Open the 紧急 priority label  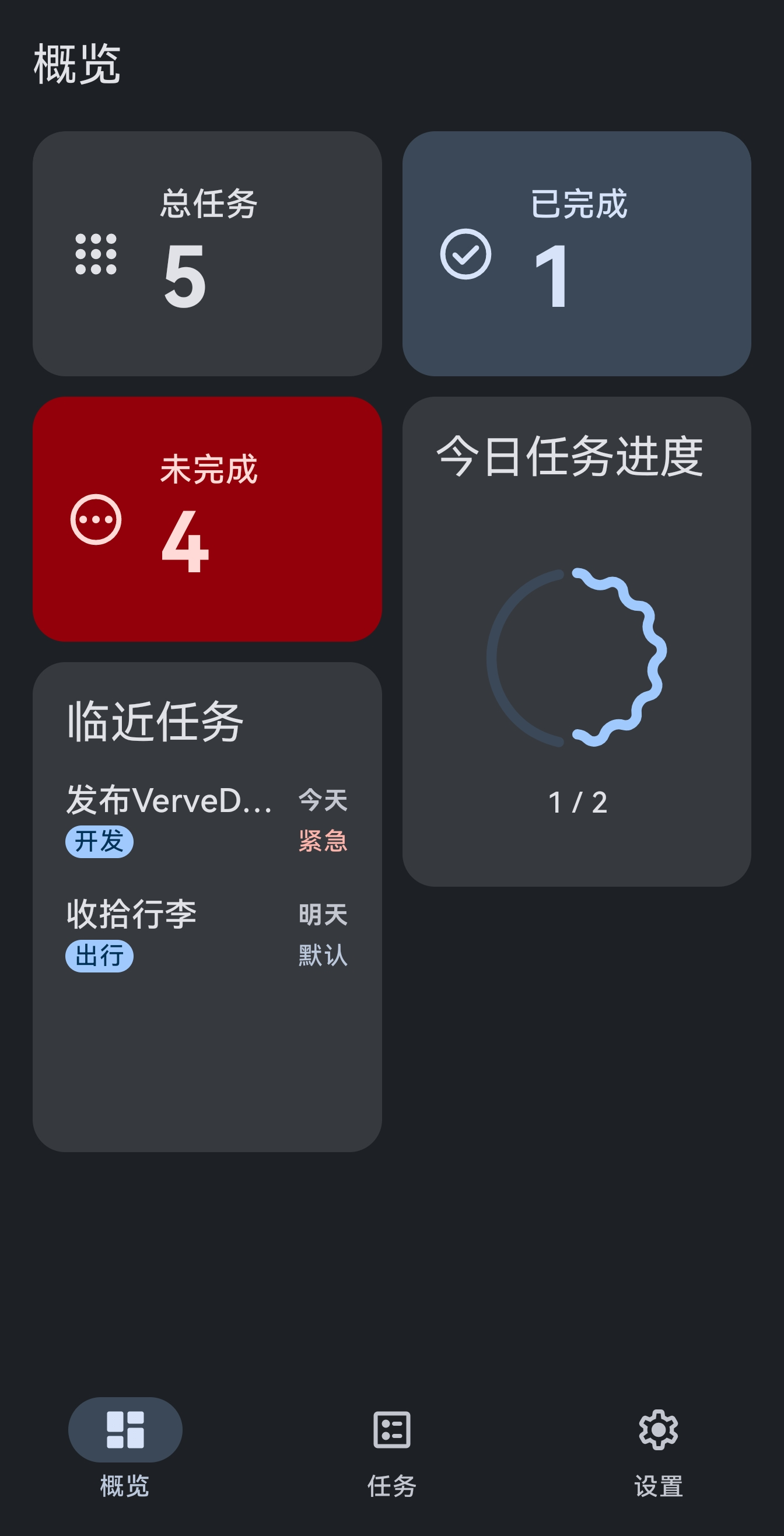click(x=323, y=842)
